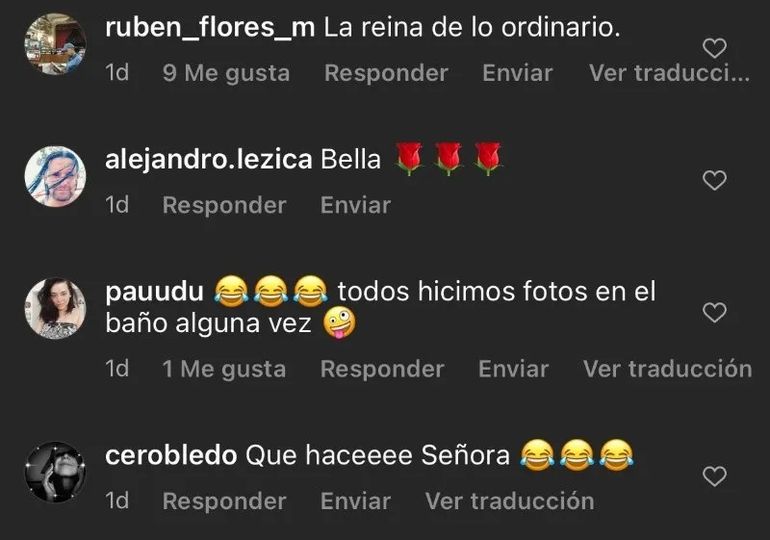Like alejandro.lezica's comment
Image resolution: width=770 pixels, height=540 pixels.
coord(714,181)
